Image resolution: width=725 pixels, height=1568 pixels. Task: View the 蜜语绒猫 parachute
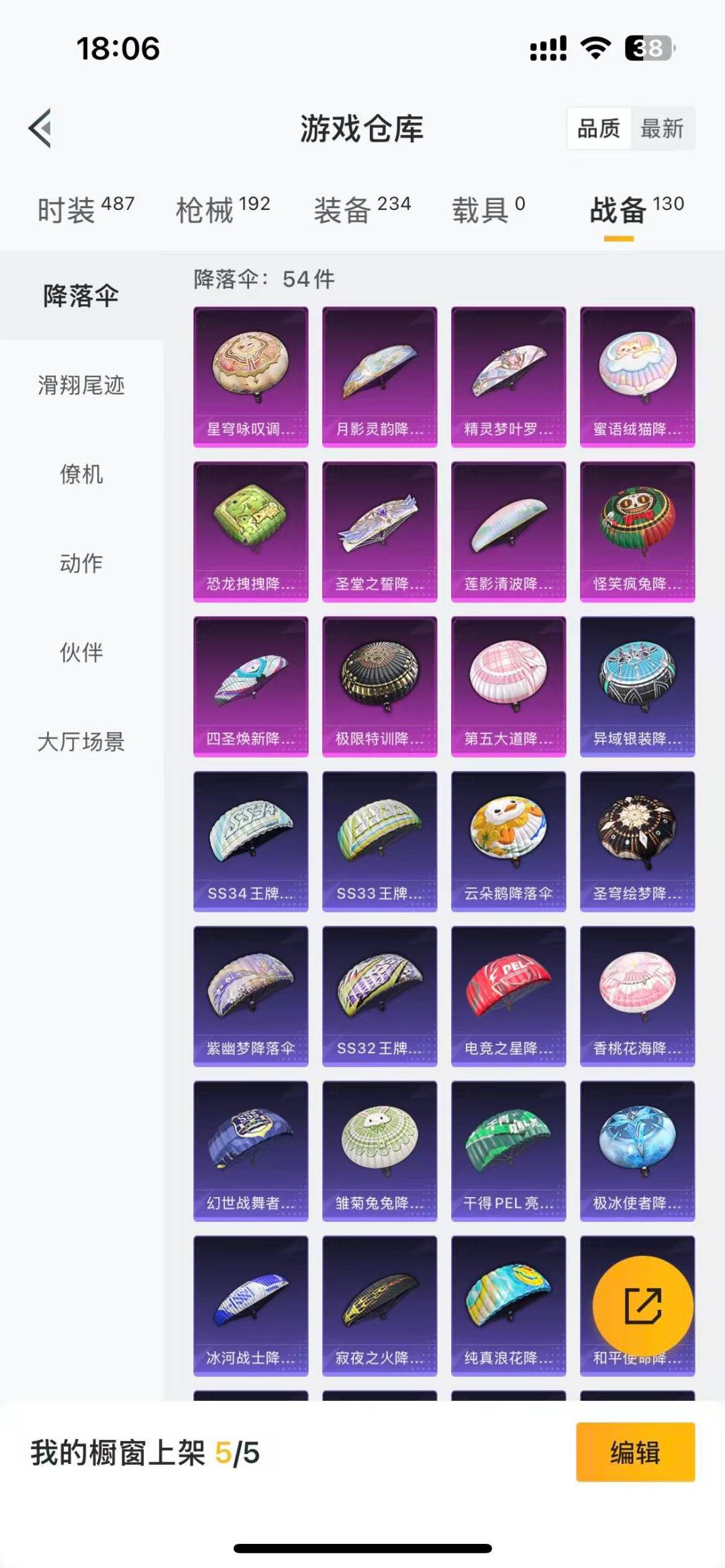pos(637,372)
